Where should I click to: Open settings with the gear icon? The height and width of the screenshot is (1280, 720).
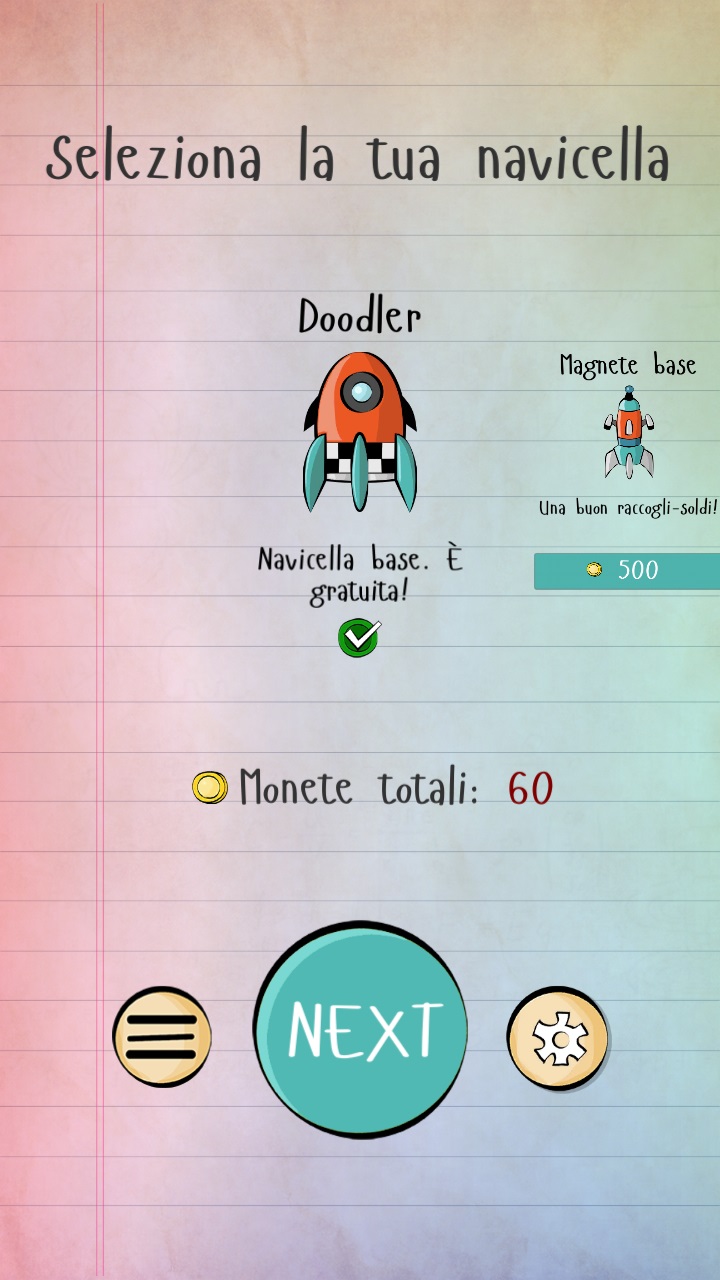558,1039
